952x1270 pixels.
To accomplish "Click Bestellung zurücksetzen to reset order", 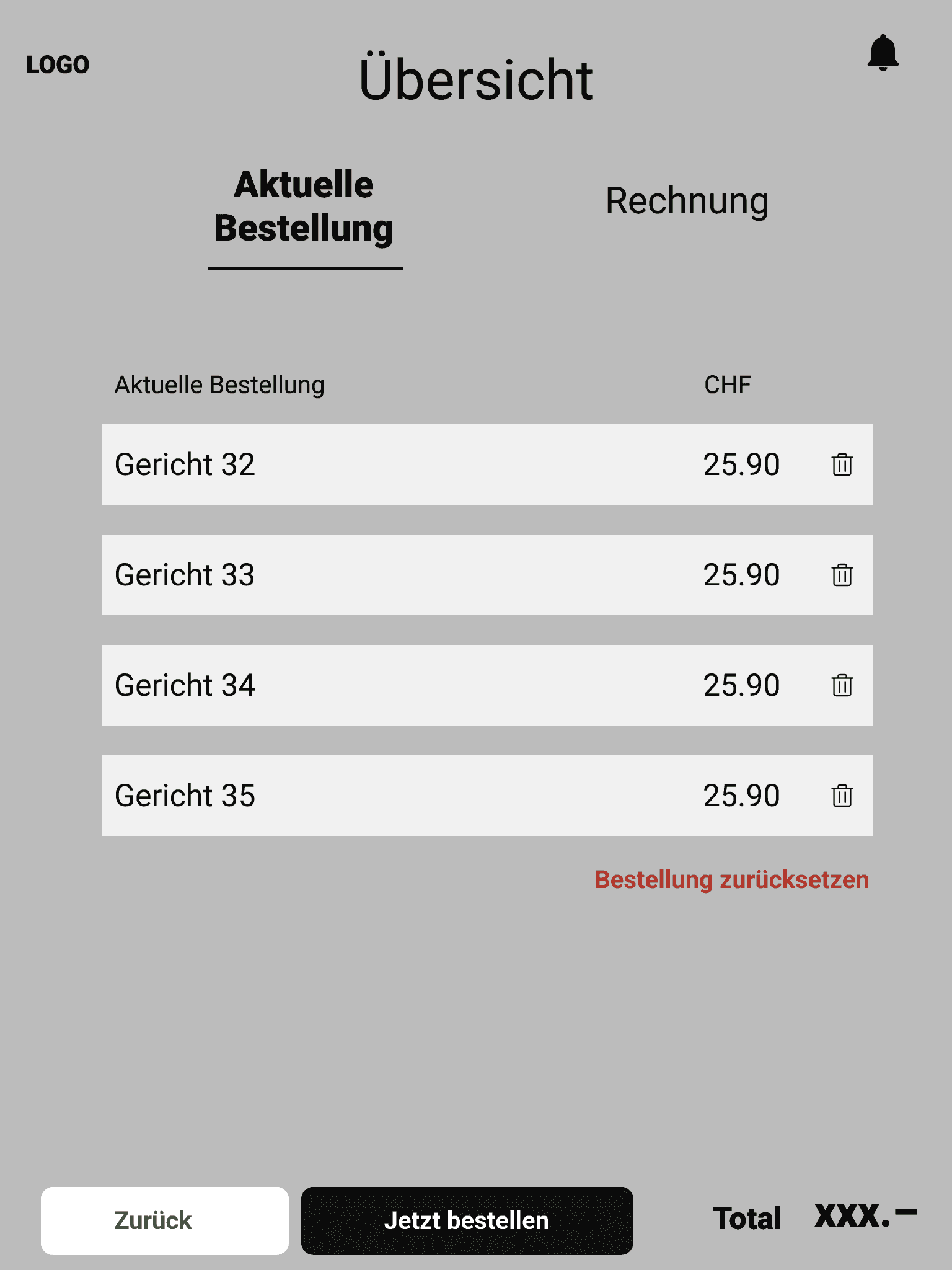I will click(731, 879).
